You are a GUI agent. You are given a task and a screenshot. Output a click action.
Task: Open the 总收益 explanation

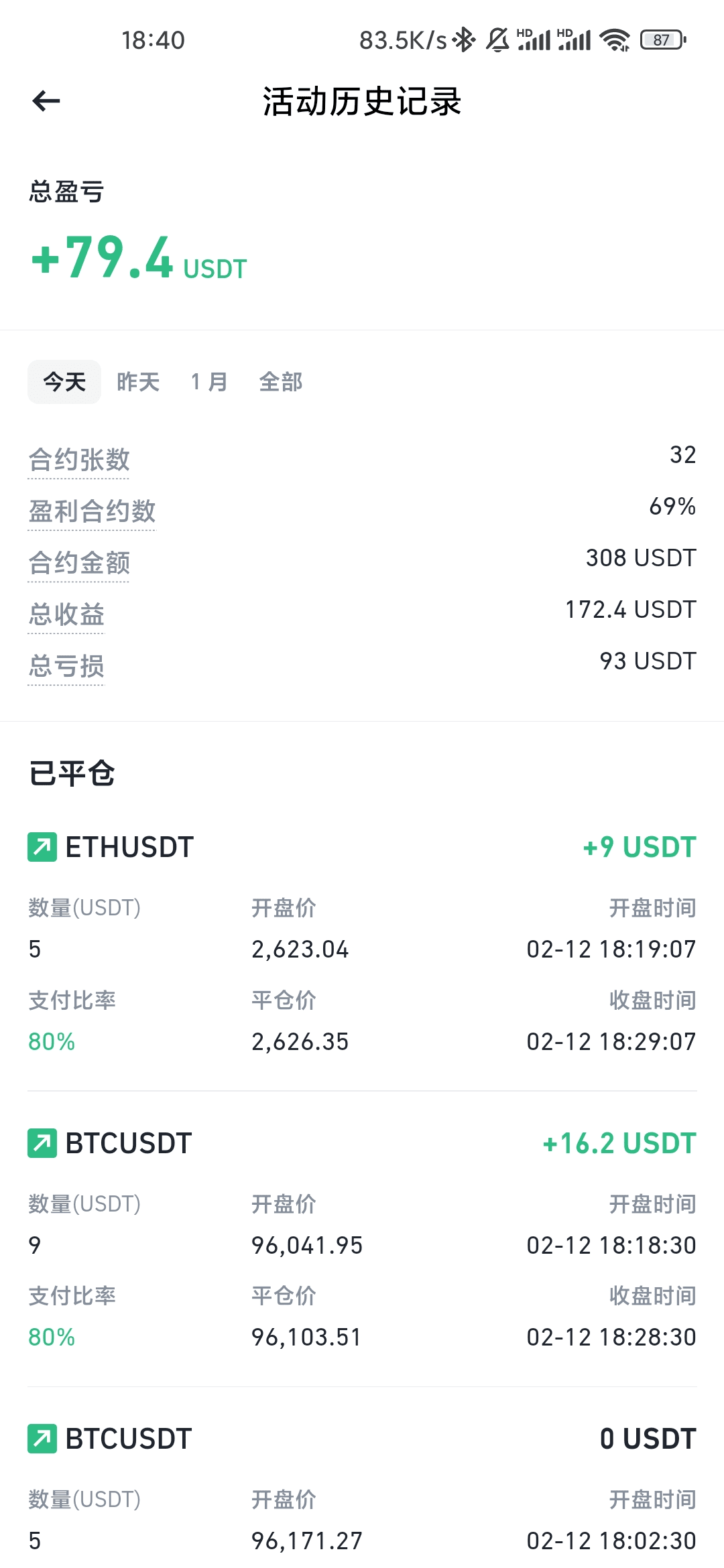[66, 615]
